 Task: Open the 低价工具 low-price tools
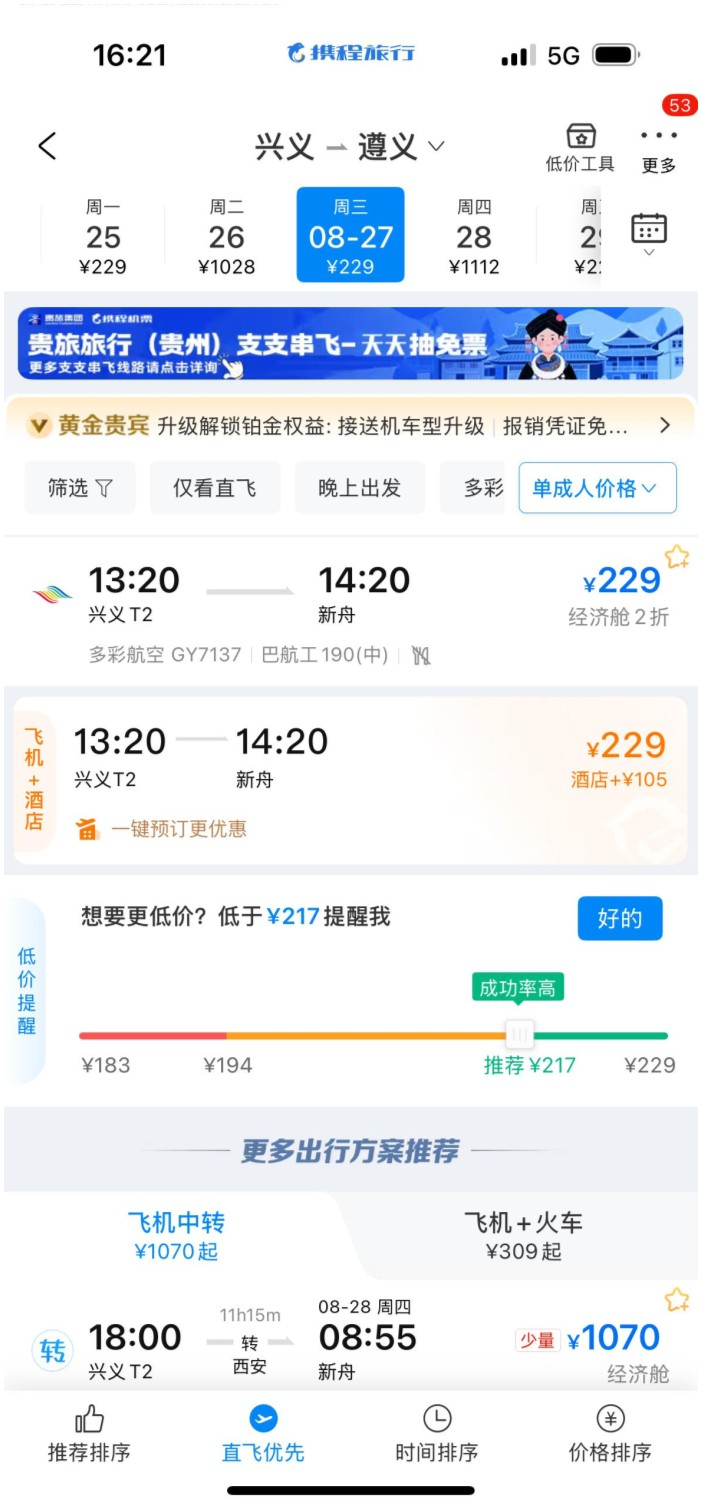click(580, 148)
